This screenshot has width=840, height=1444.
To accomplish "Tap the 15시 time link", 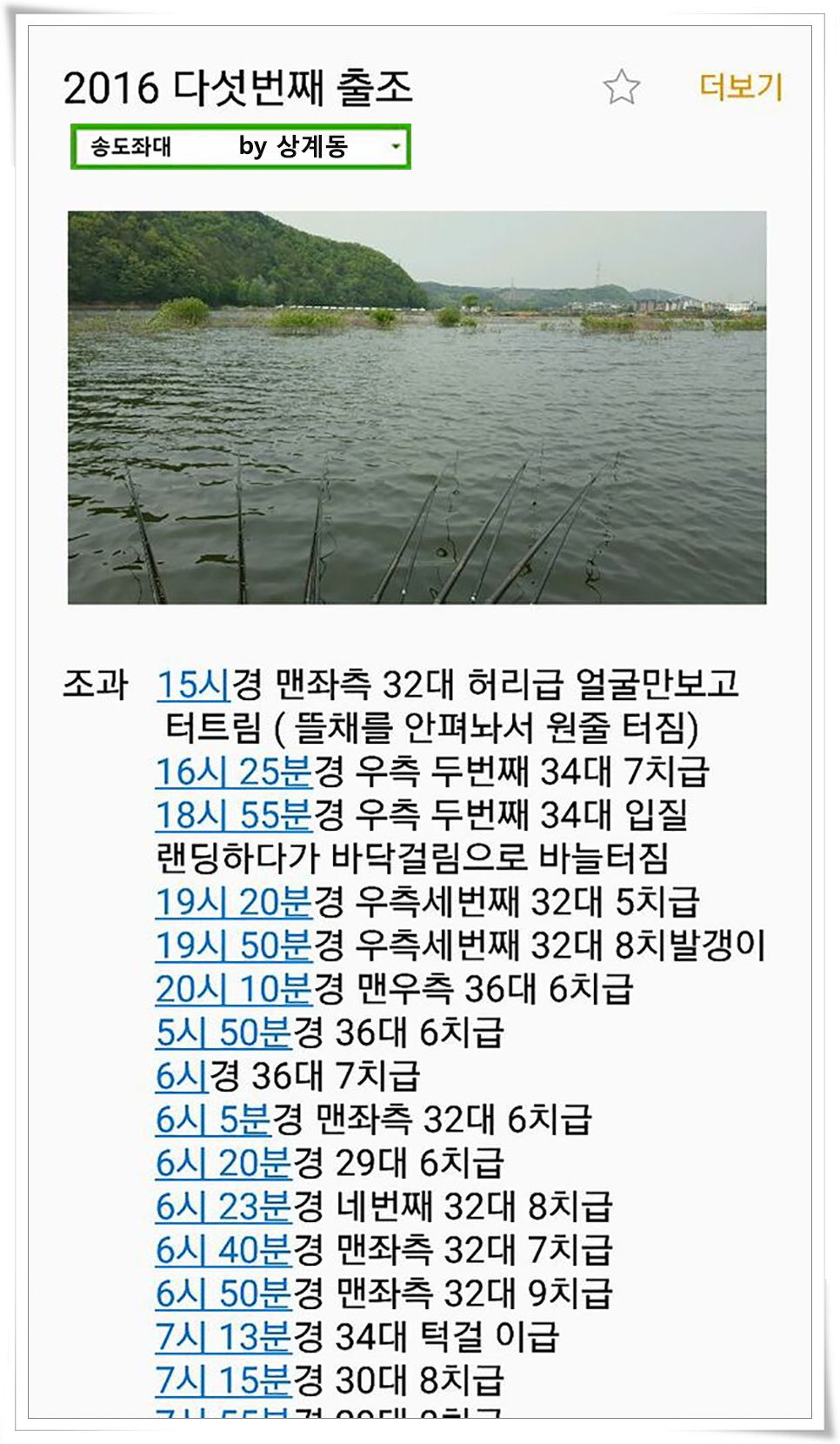I will click(192, 685).
